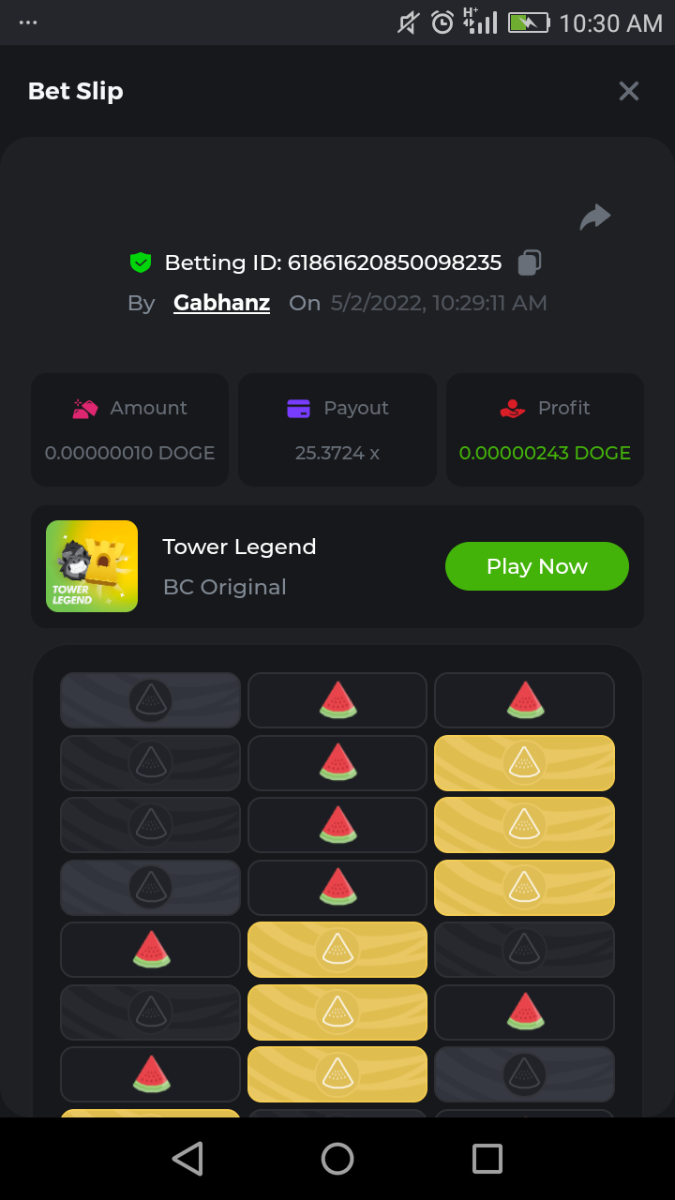Screen dimensions: 675x1200
Task: Close the Bet Slip dialog
Action: point(628,91)
